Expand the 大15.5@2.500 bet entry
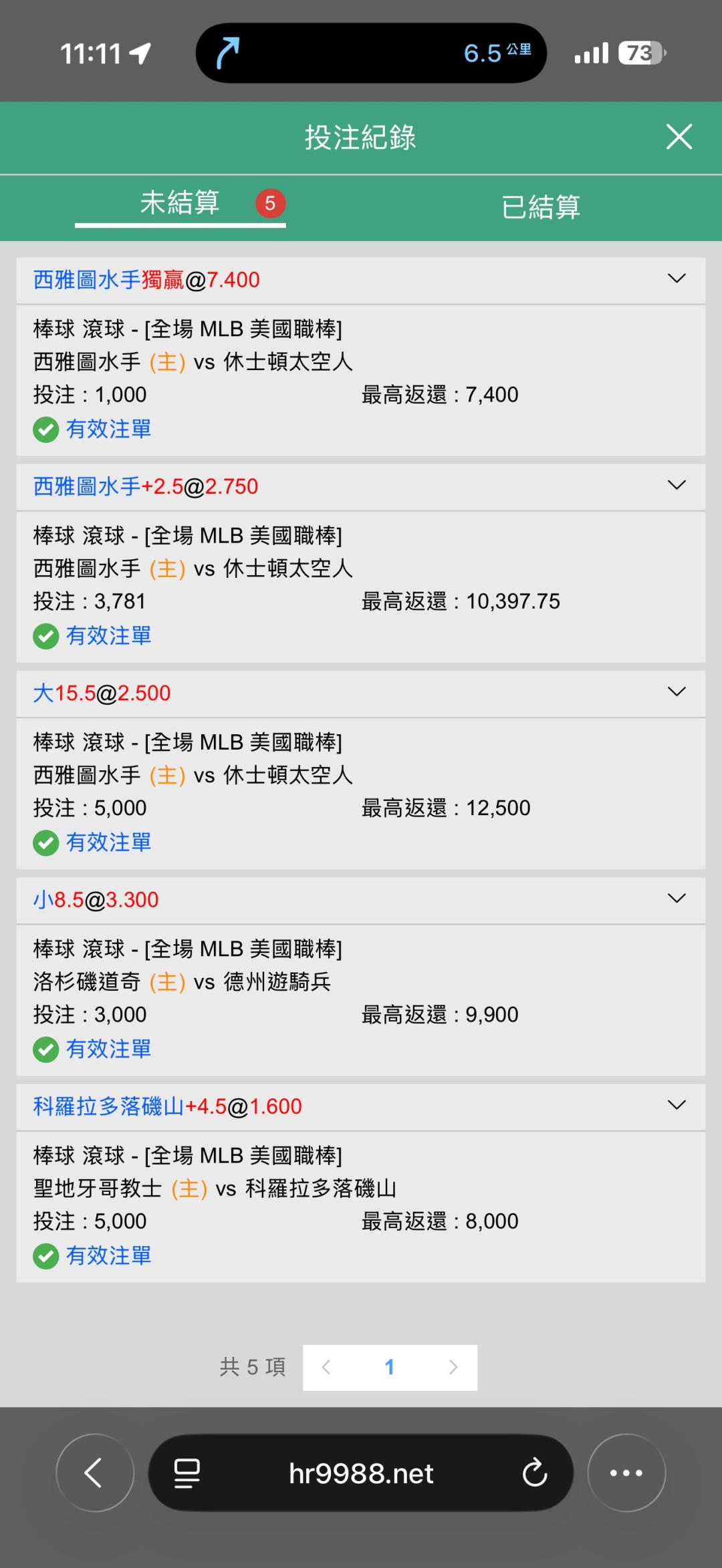The image size is (722, 1568). tap(677, 691)
